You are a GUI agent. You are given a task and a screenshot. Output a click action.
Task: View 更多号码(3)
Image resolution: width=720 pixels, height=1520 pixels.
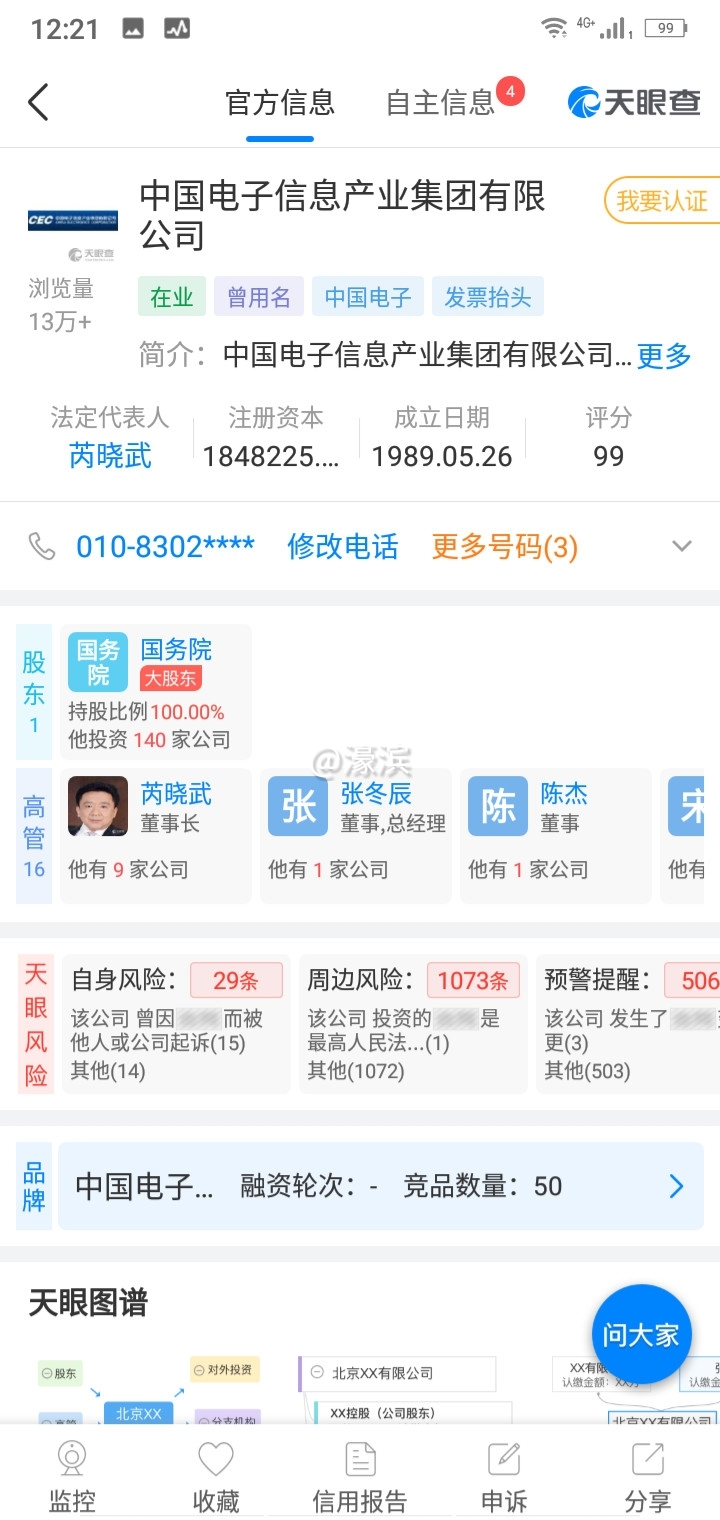tap(505, 547)
